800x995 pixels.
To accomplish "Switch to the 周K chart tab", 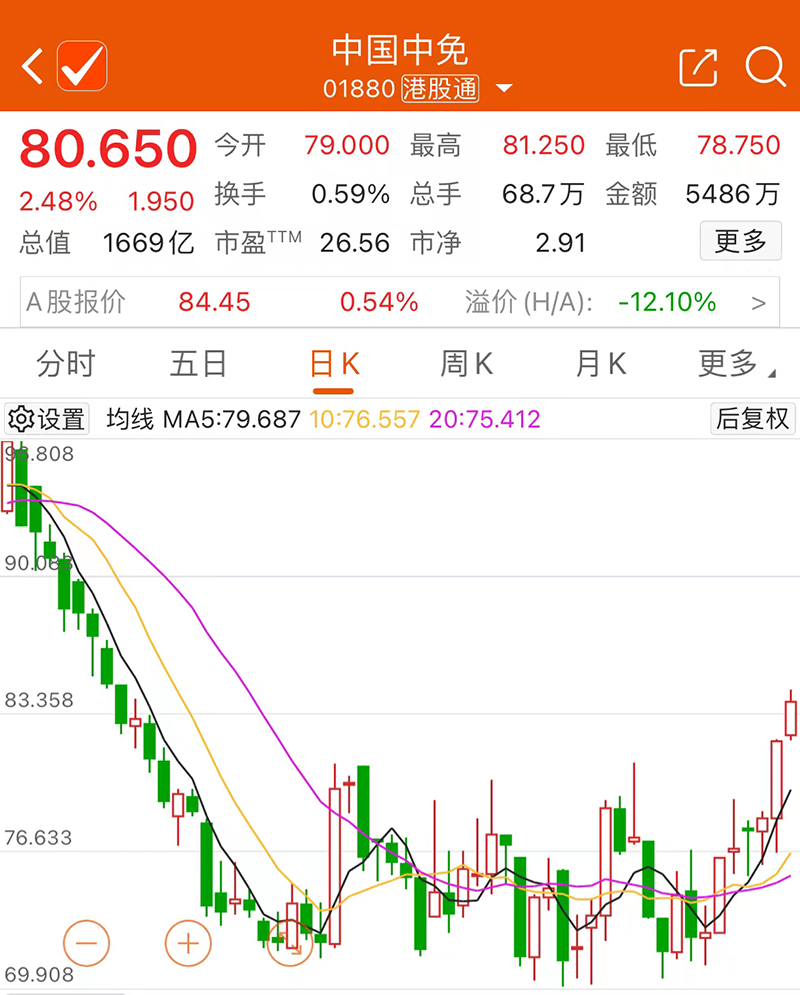I will (466, 364).
